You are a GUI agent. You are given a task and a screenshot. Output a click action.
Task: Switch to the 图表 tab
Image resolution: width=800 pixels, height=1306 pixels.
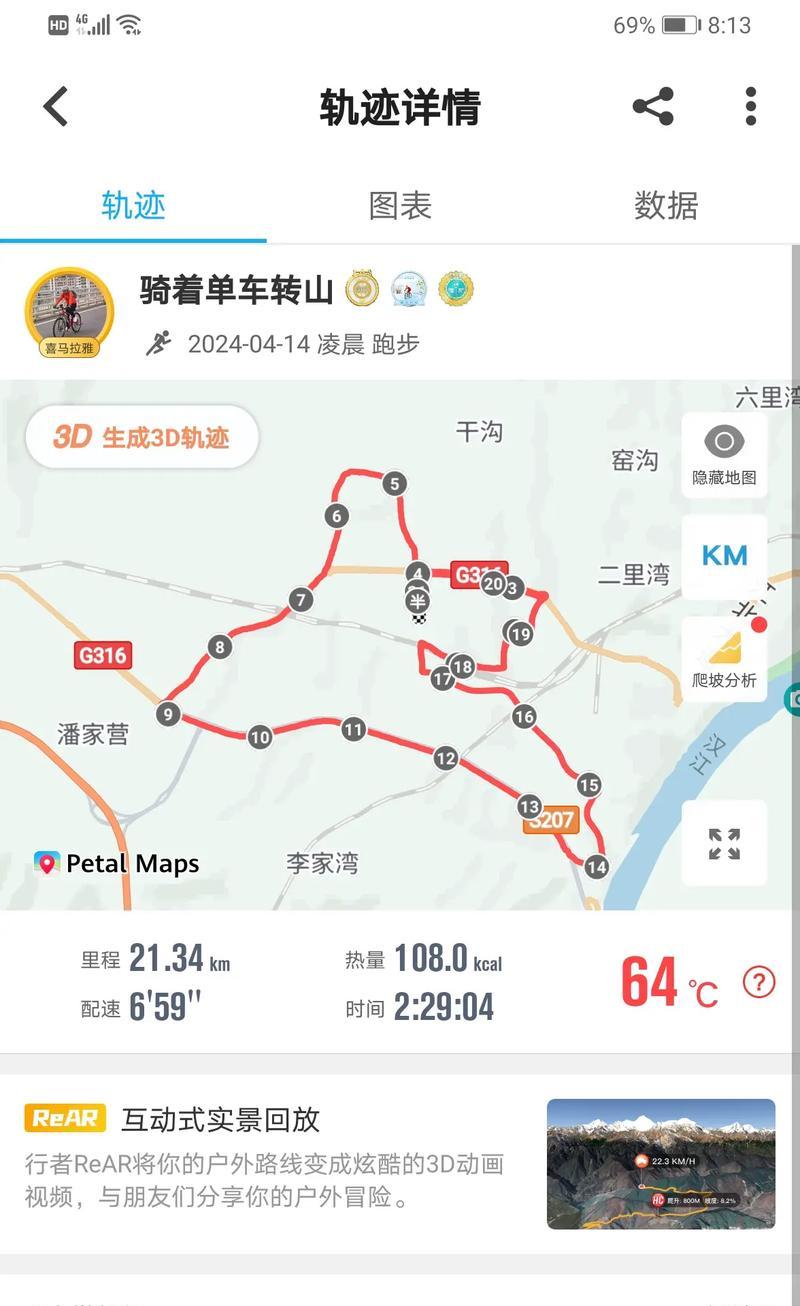pos(400,205)
